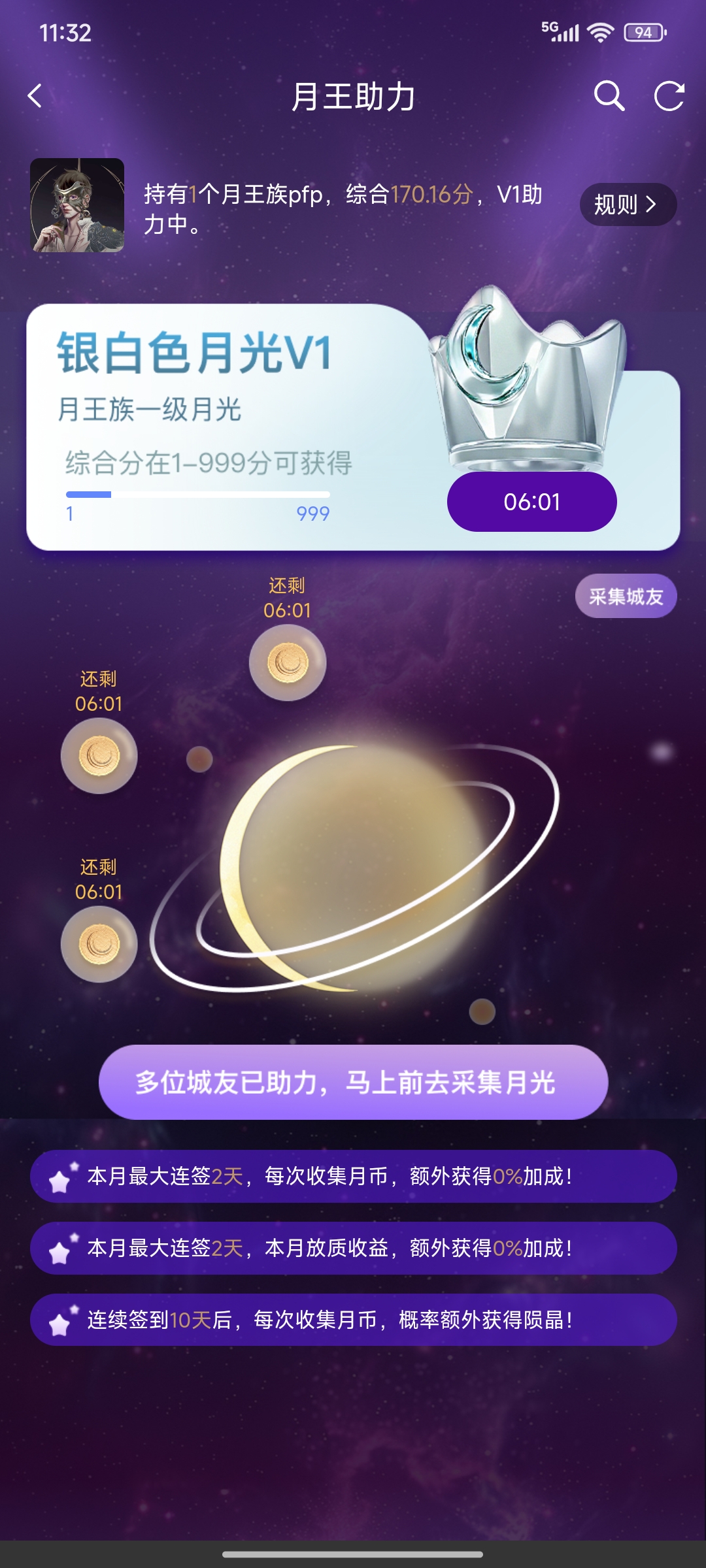Open the 规则 rules page
Image resolution: width=706 pixels, height=1568 pixels.
(628, 204)
